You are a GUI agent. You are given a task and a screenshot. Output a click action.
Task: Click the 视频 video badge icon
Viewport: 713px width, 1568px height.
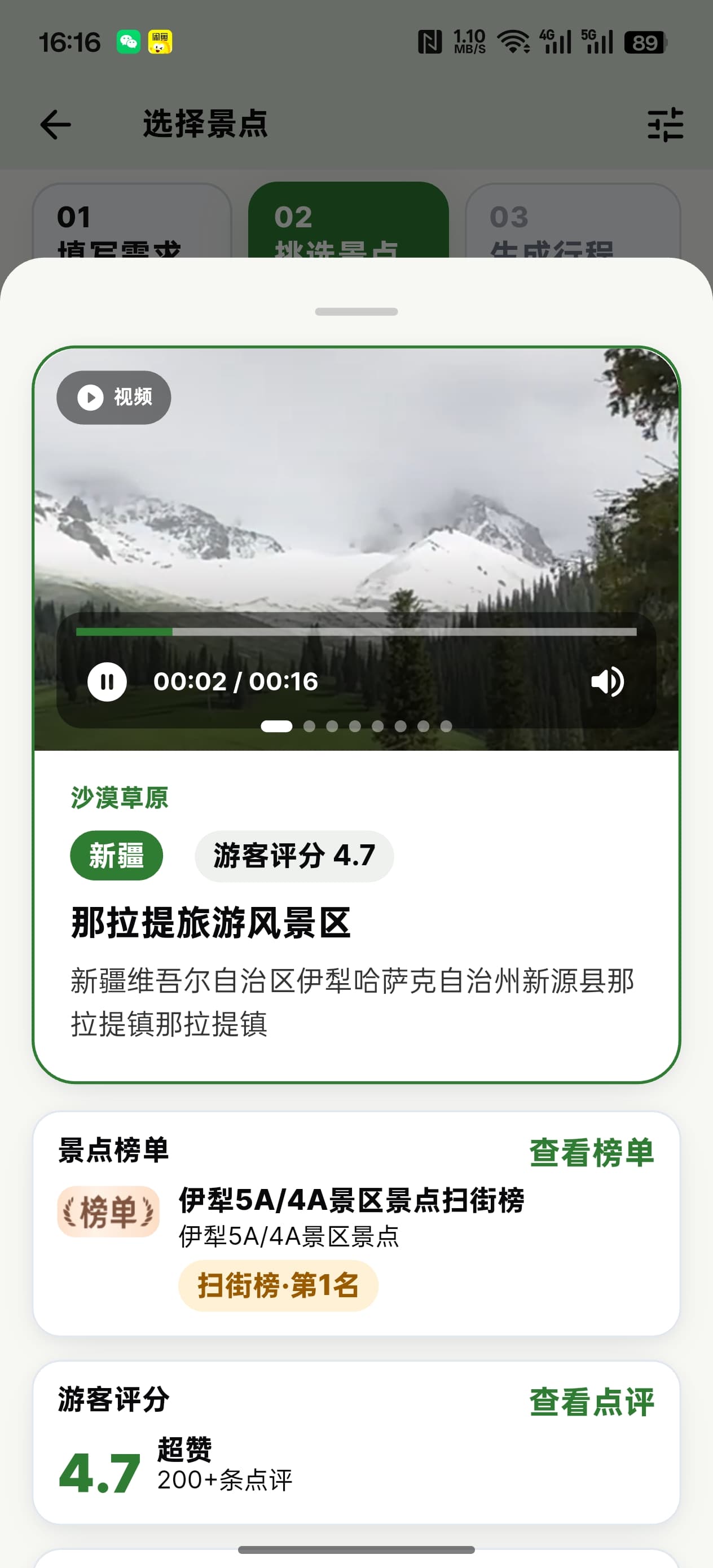[x=113, y=397]
